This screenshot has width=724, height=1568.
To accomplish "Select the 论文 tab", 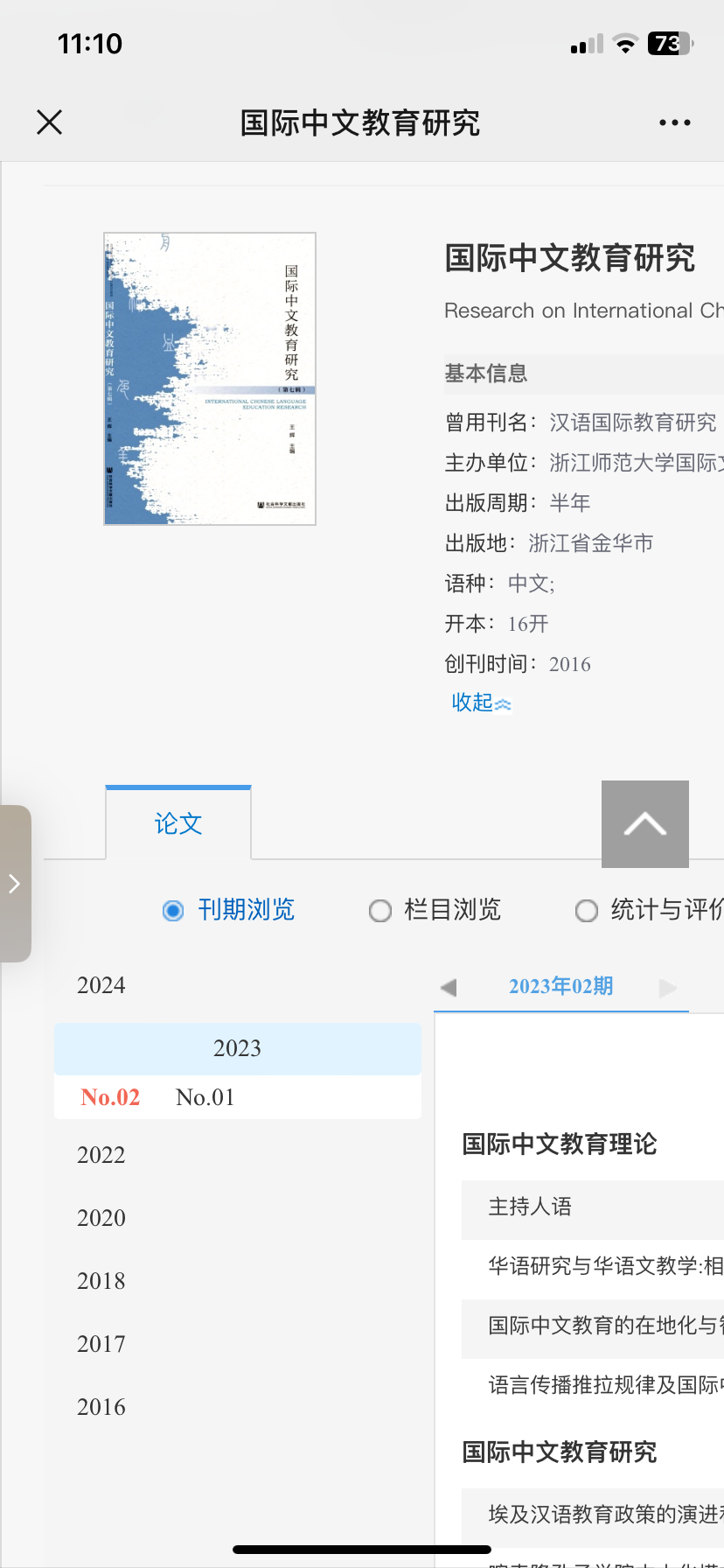I will tap(178, 823).
